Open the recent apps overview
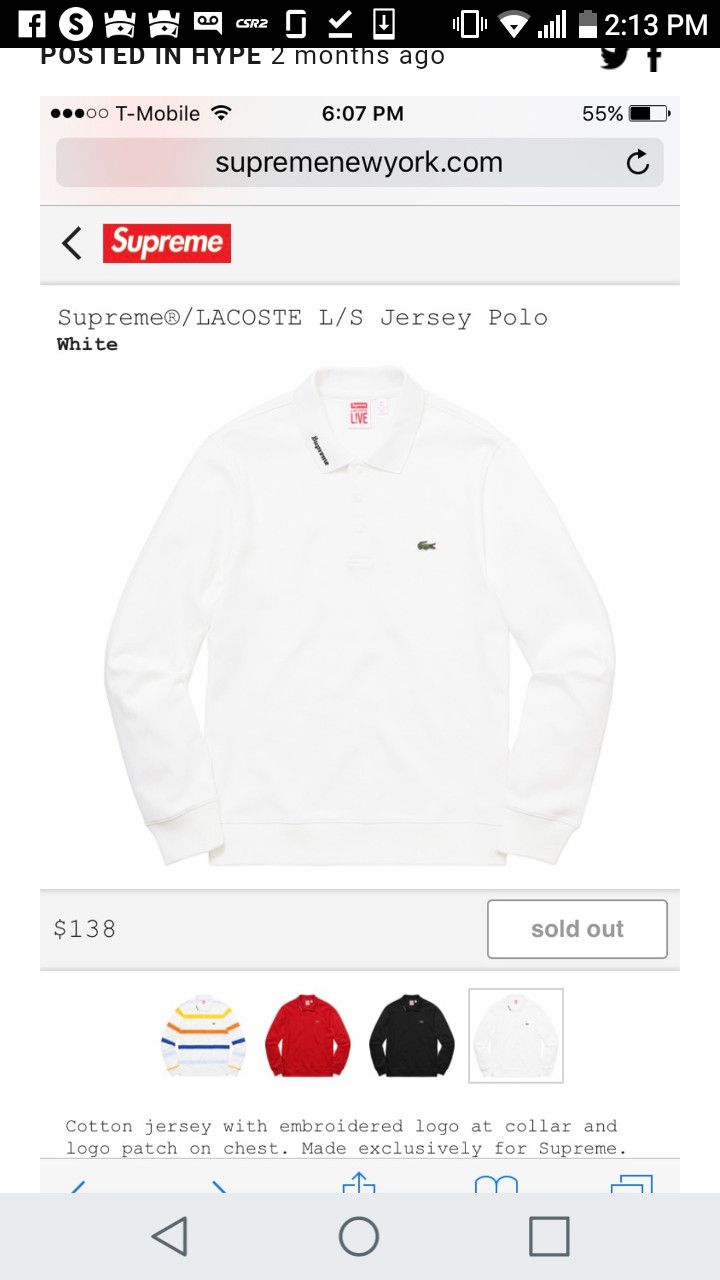Image resolution: width=720 pixels, height=1280 pixels. click(549, 1236)
